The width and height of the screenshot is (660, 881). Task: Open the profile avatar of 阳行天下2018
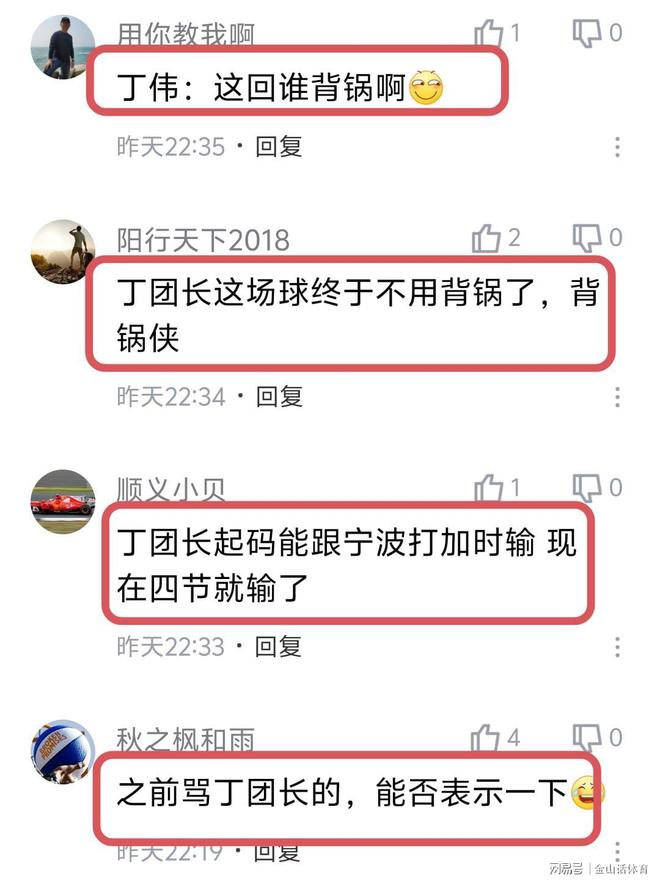(63, 252)
